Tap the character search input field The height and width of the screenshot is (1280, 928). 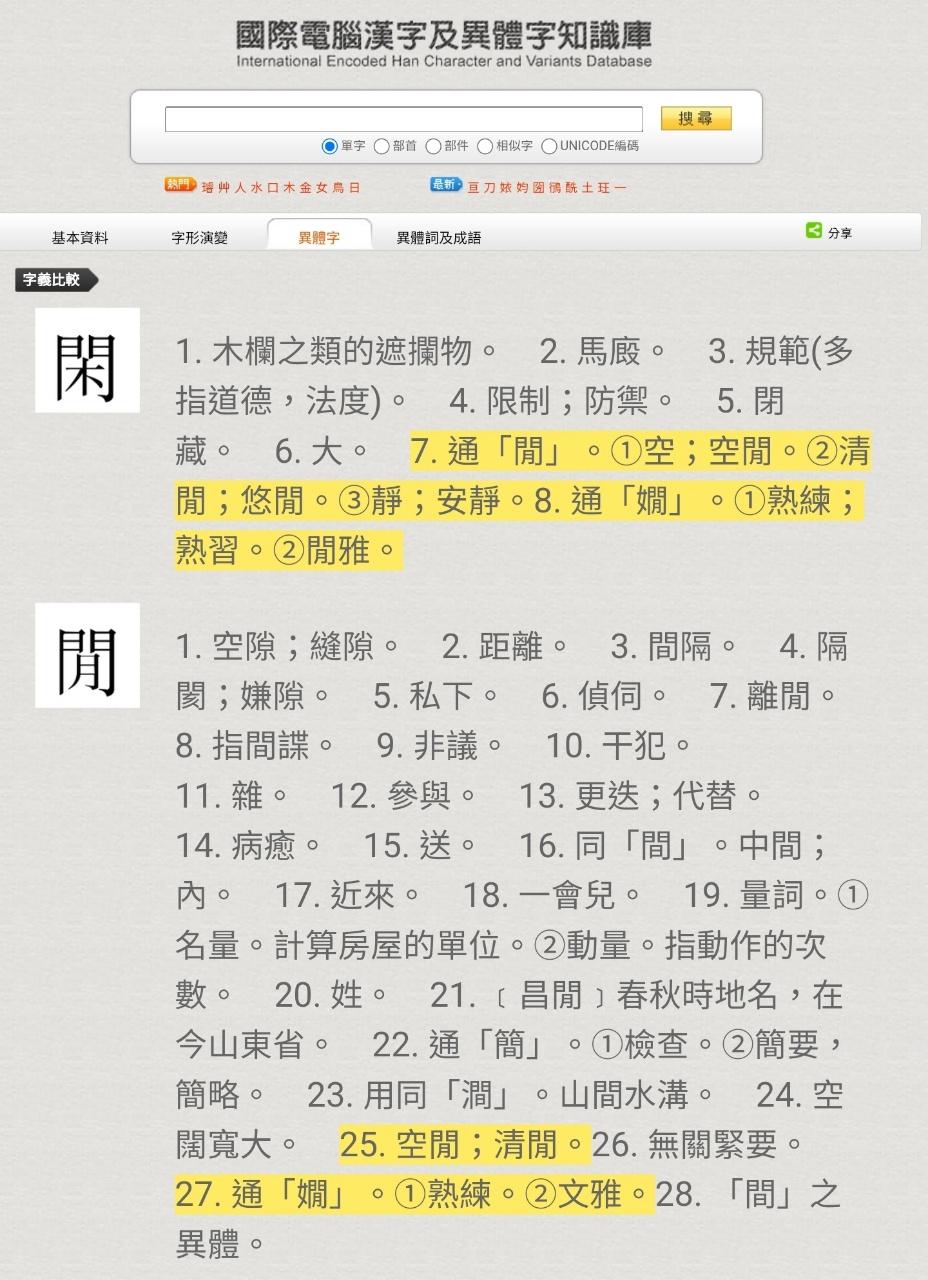403,119
